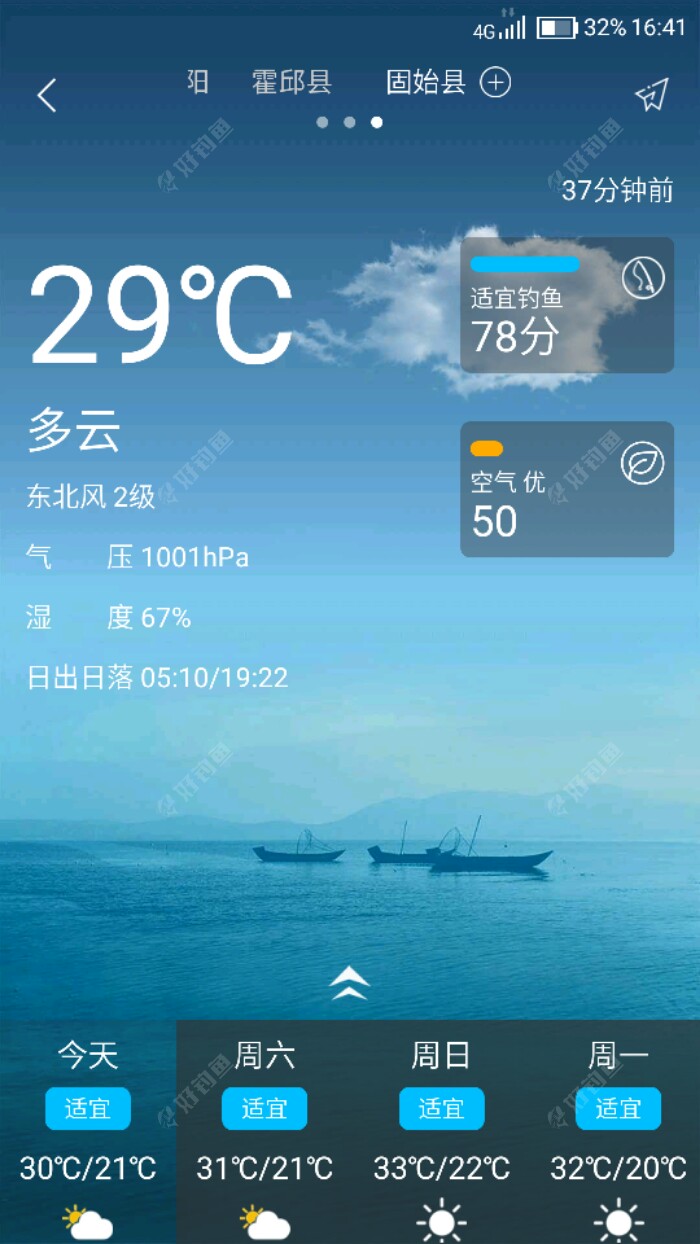Switch to the 霍邱县 city tab

coord(291,82)
